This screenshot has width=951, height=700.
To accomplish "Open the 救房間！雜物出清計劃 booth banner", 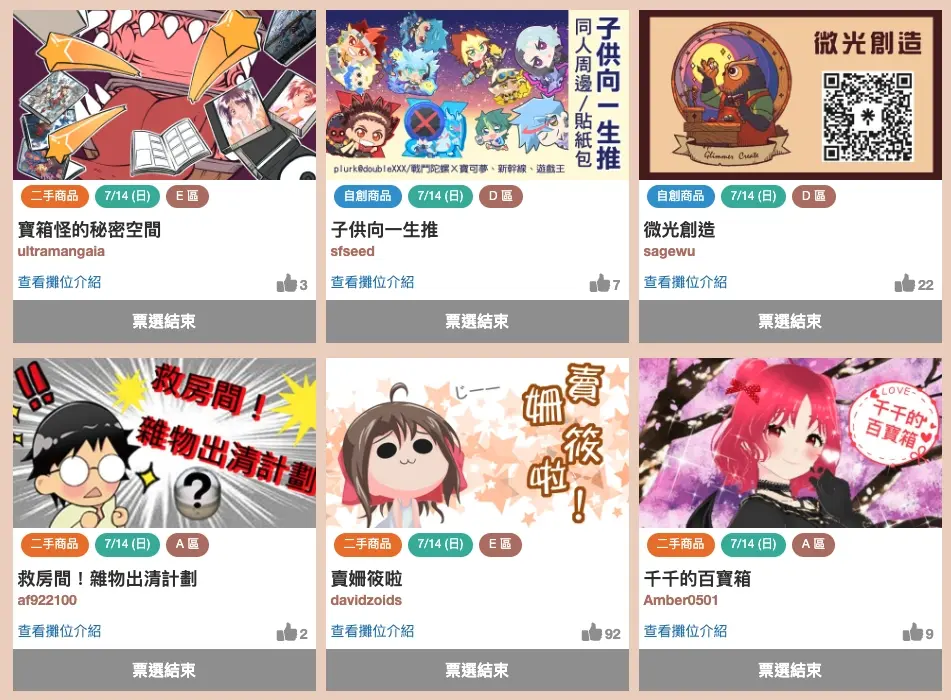I will 164,443.
